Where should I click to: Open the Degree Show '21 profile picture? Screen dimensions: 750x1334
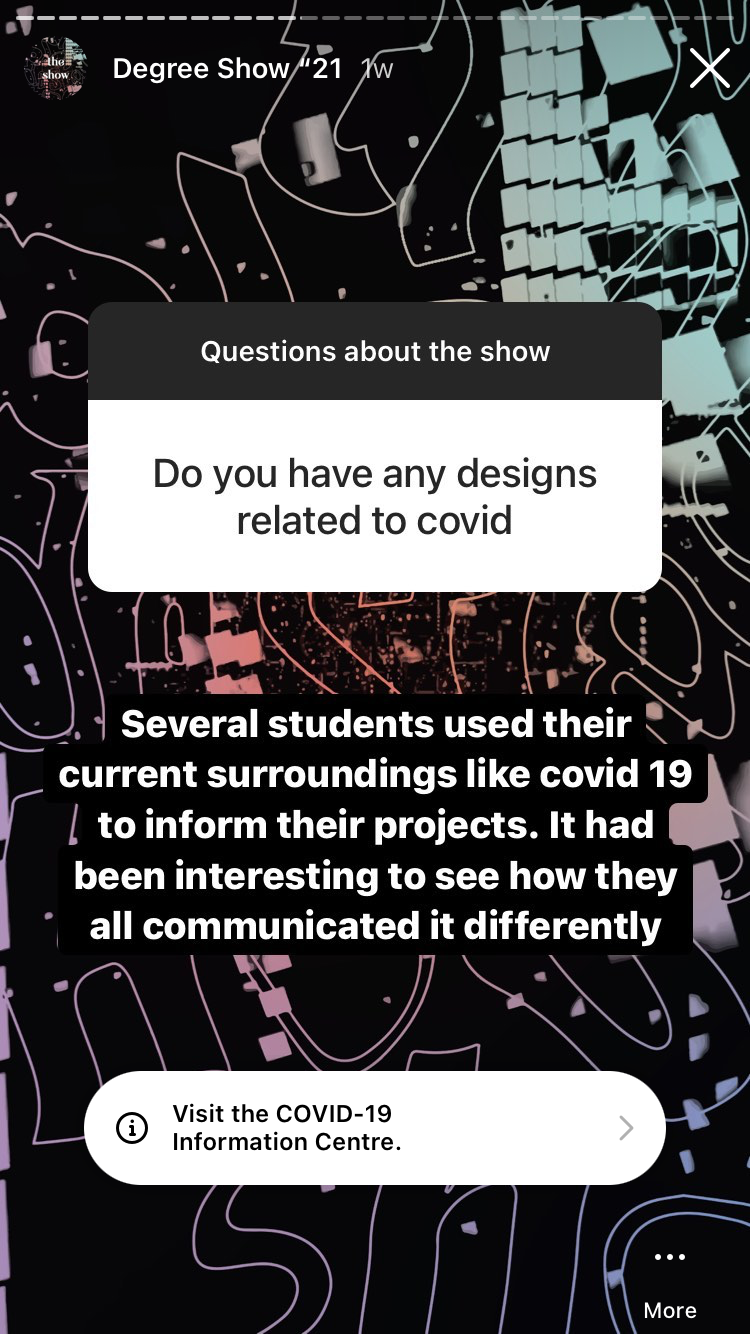point(56,69)
